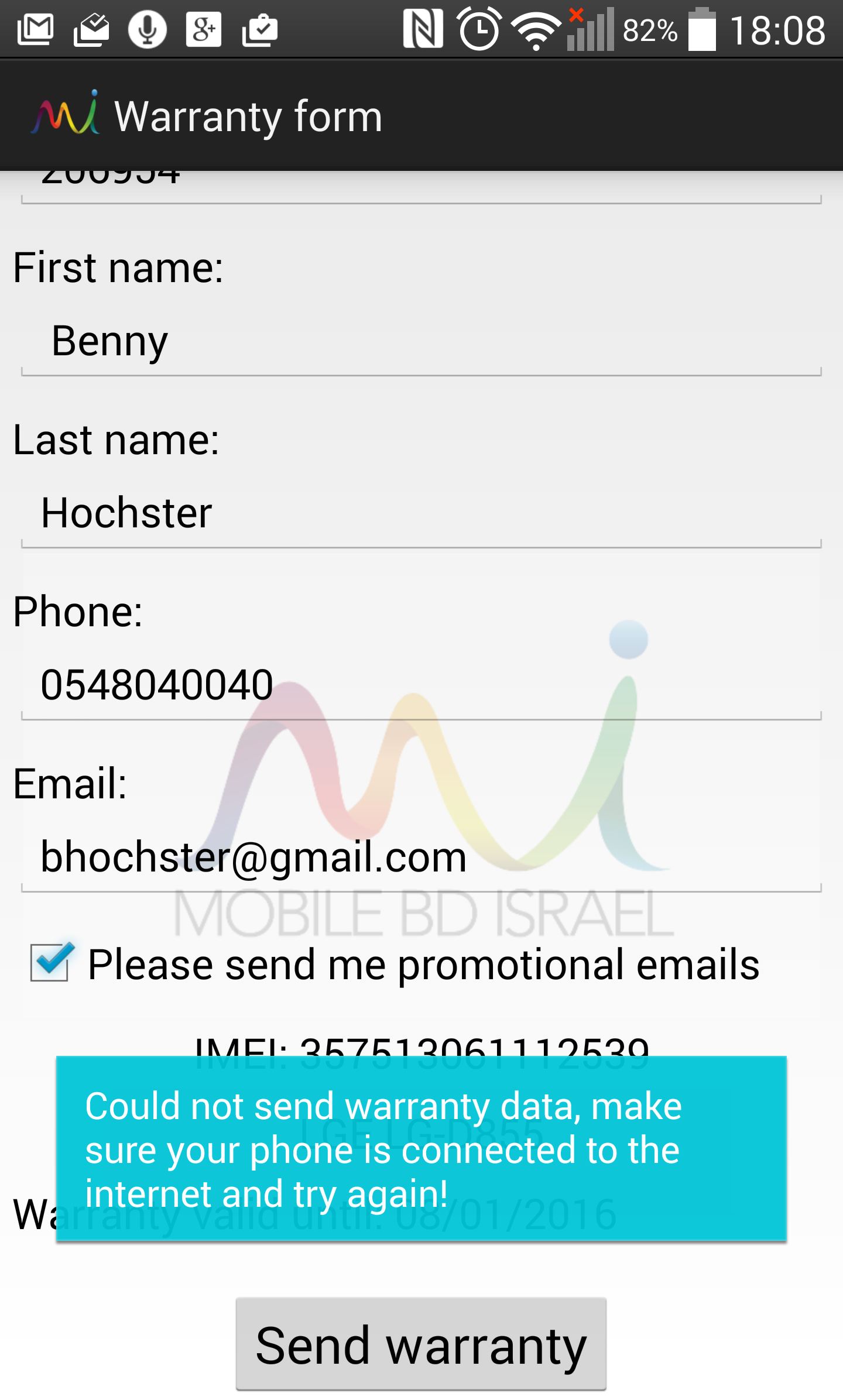Select the Email address field

click(x=420, y=857)
